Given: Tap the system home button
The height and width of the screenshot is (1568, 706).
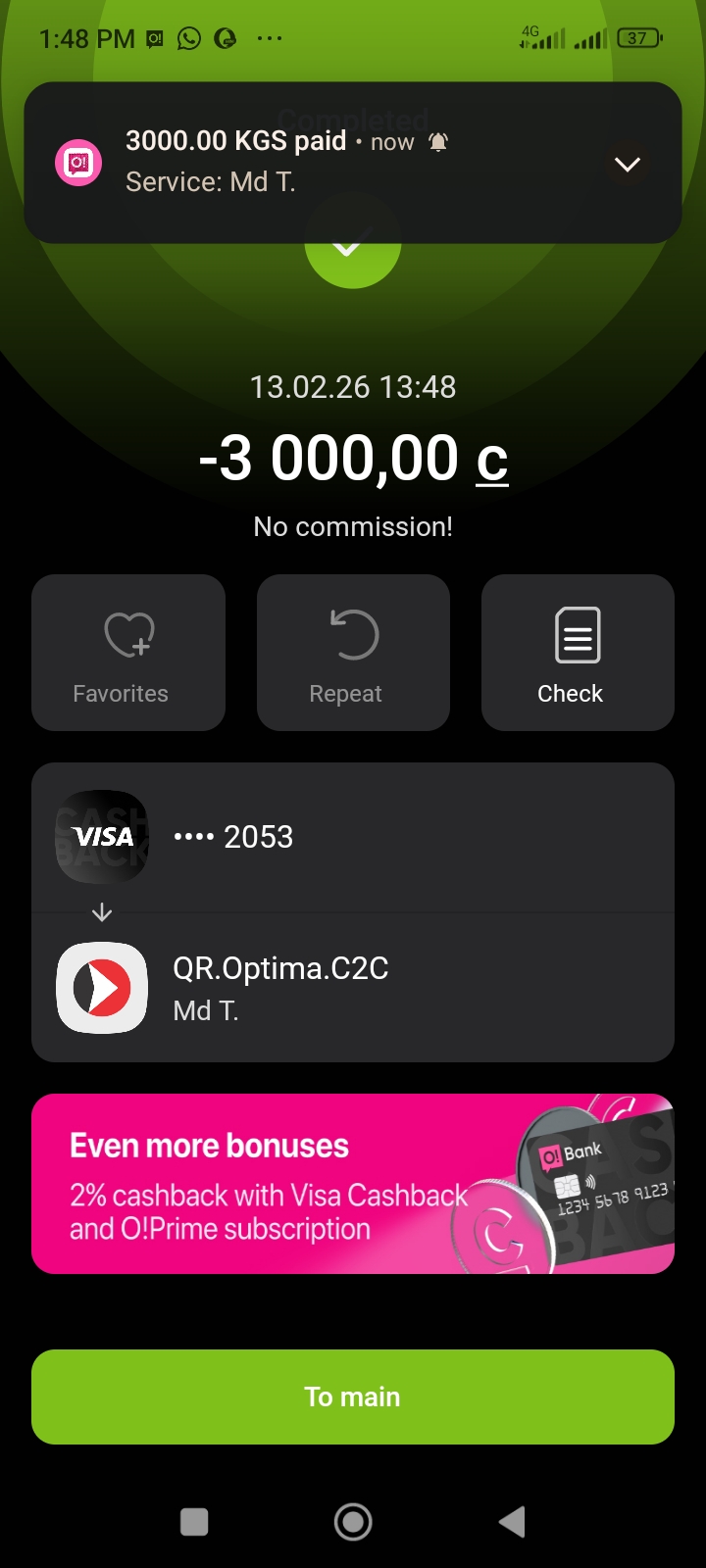Looking at the screenshot, I should [x=353, y=1522].
